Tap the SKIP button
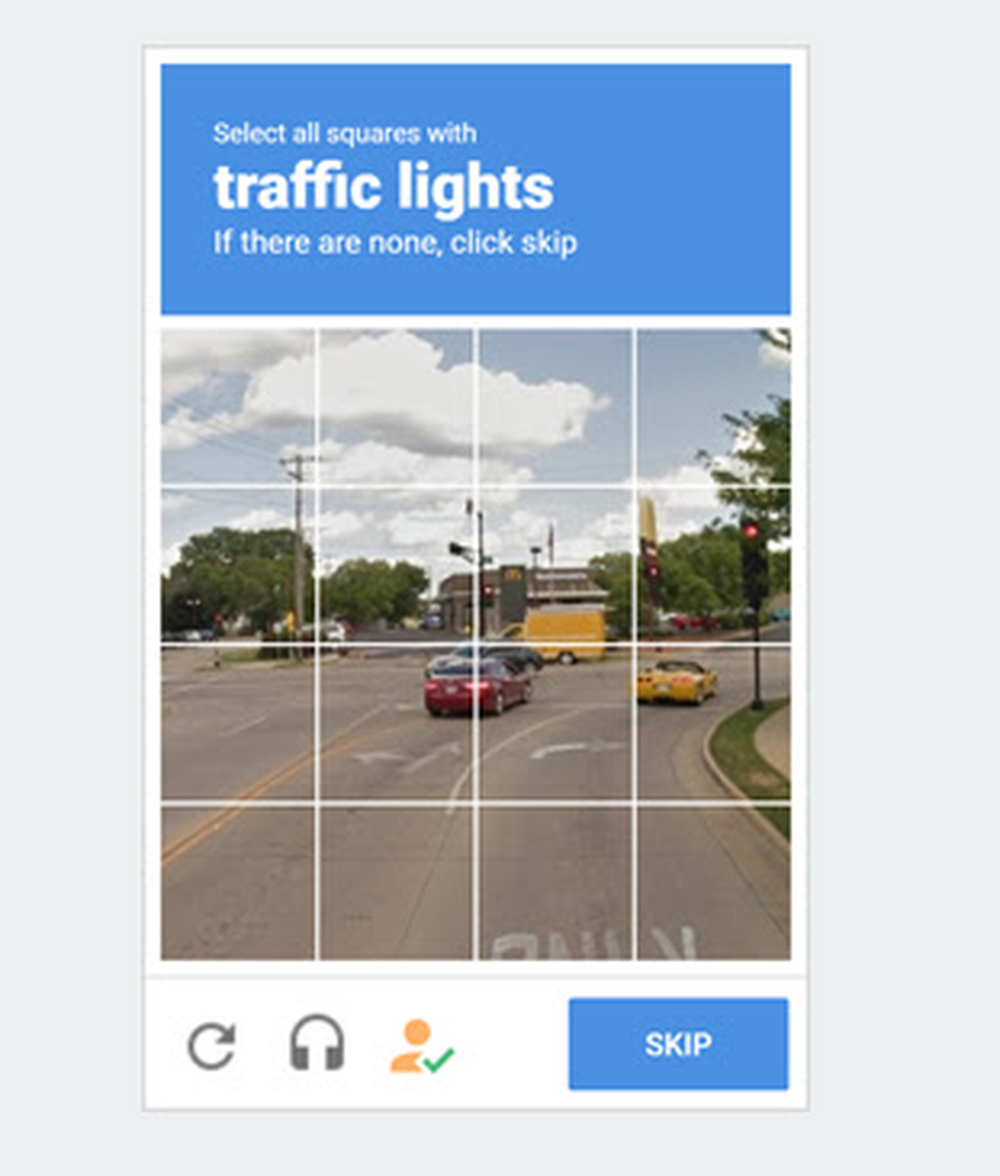This screenshot has width=1000, height=1176. pyautogui.click(x=678, y=1044)
